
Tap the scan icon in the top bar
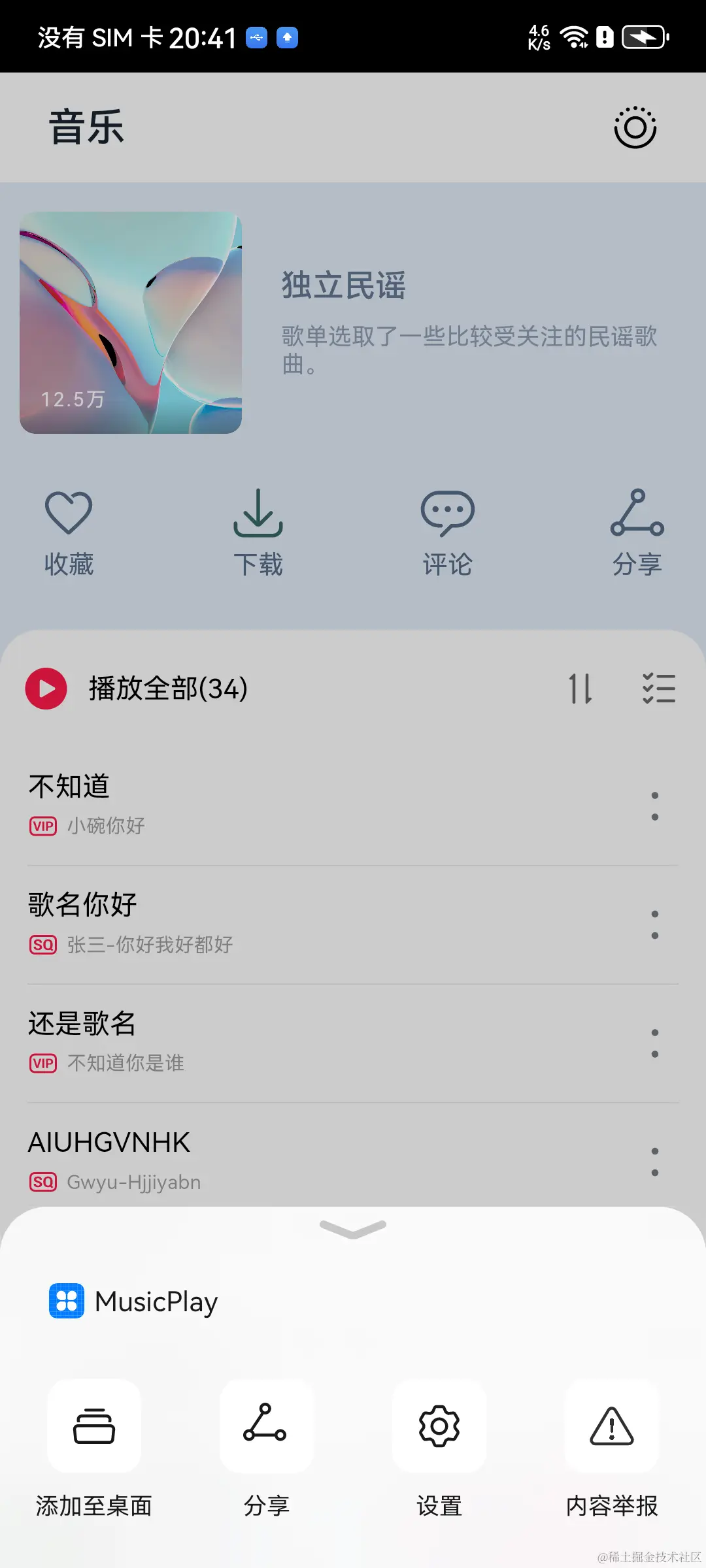[x=634, y=128]
